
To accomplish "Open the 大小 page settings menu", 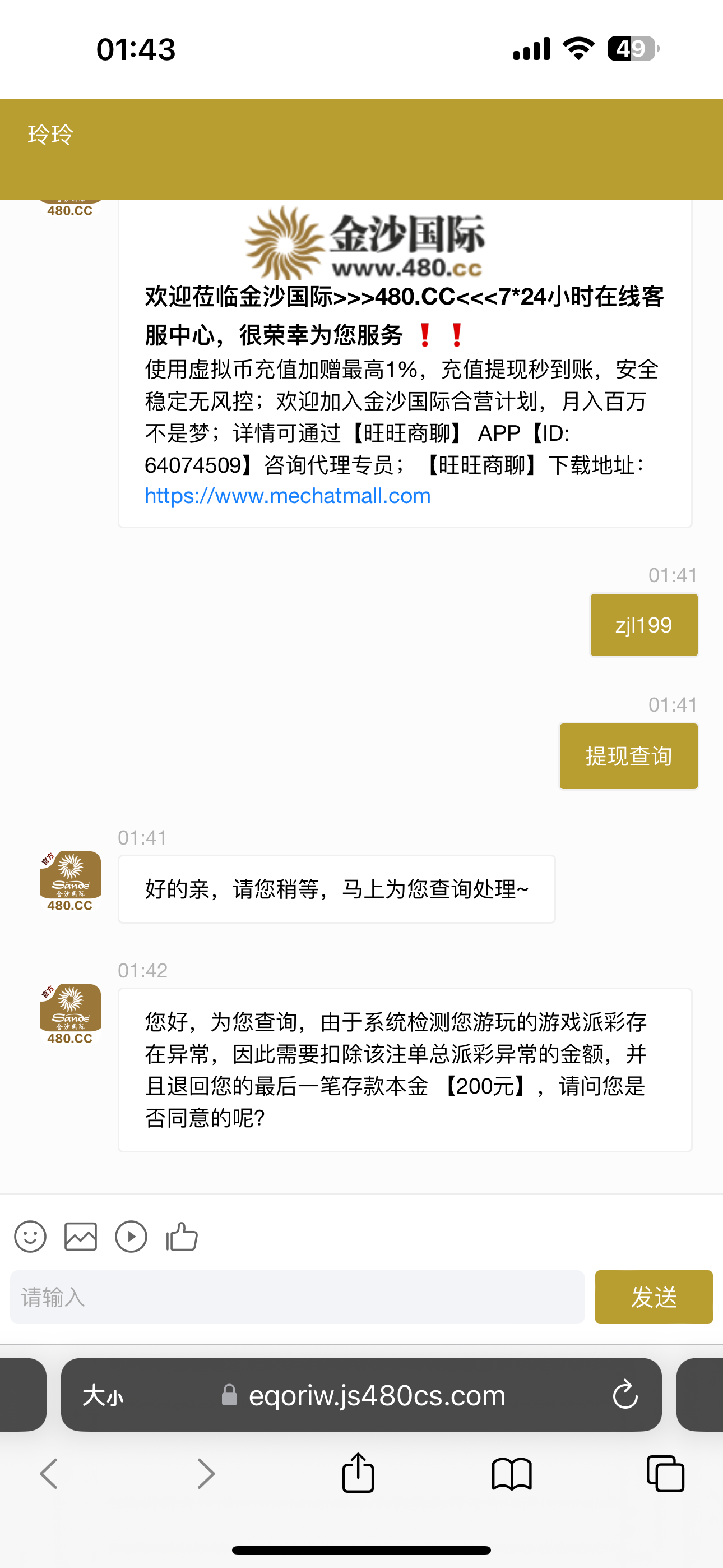I will [x=103, y=1395].
